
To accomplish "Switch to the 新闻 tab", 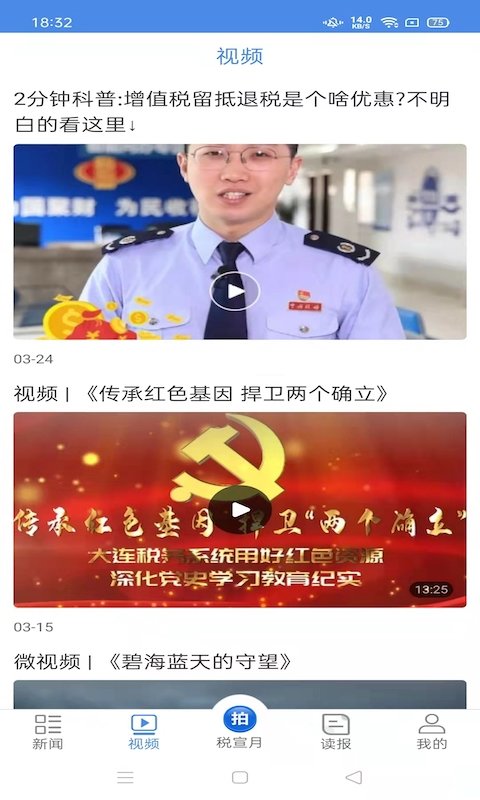I will click(x=48, y=732).
